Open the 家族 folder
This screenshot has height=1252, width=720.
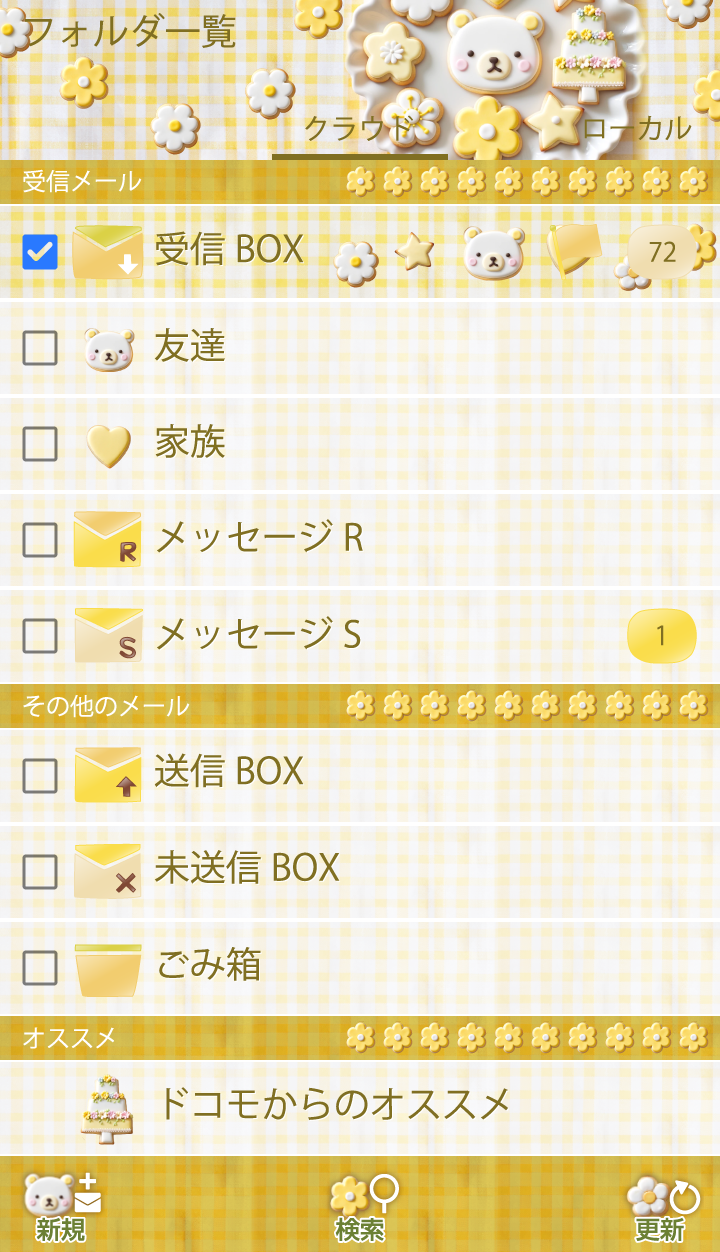pos(190,443)
